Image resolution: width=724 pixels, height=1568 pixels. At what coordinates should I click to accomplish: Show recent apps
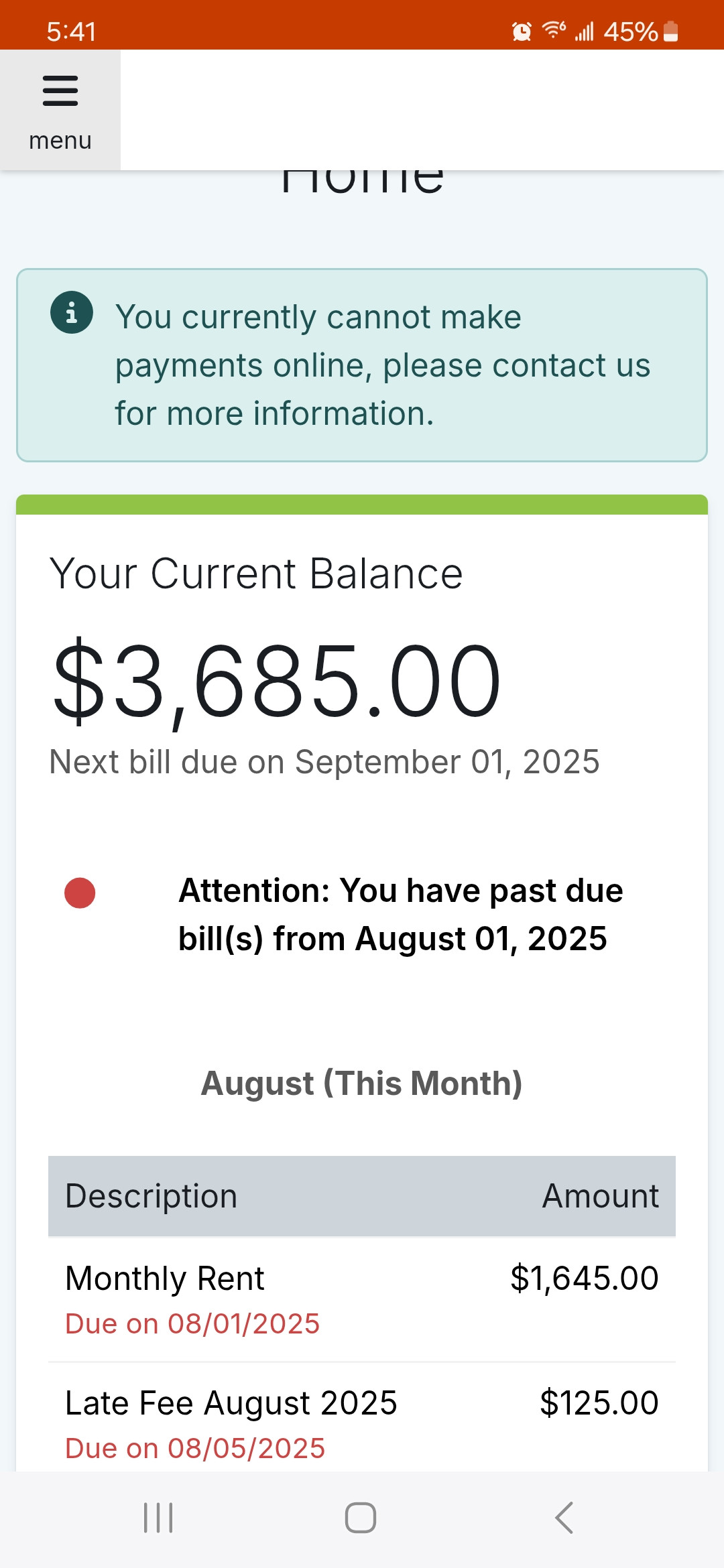(x=158, y=1518)
